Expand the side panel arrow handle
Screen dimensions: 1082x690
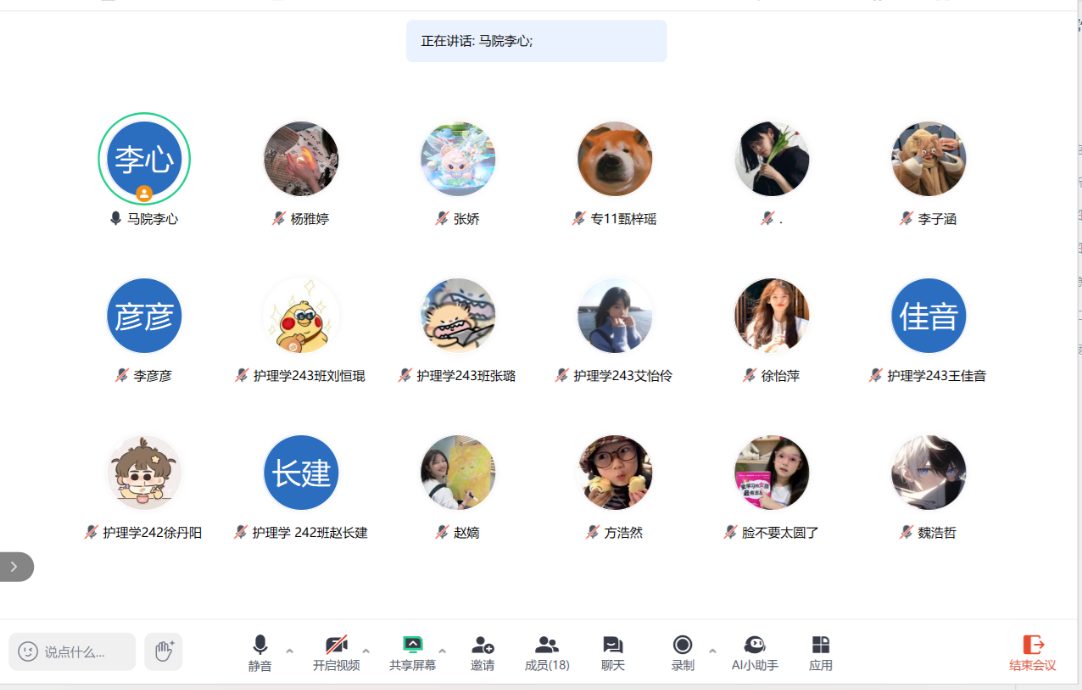click(x=15, y=567)
